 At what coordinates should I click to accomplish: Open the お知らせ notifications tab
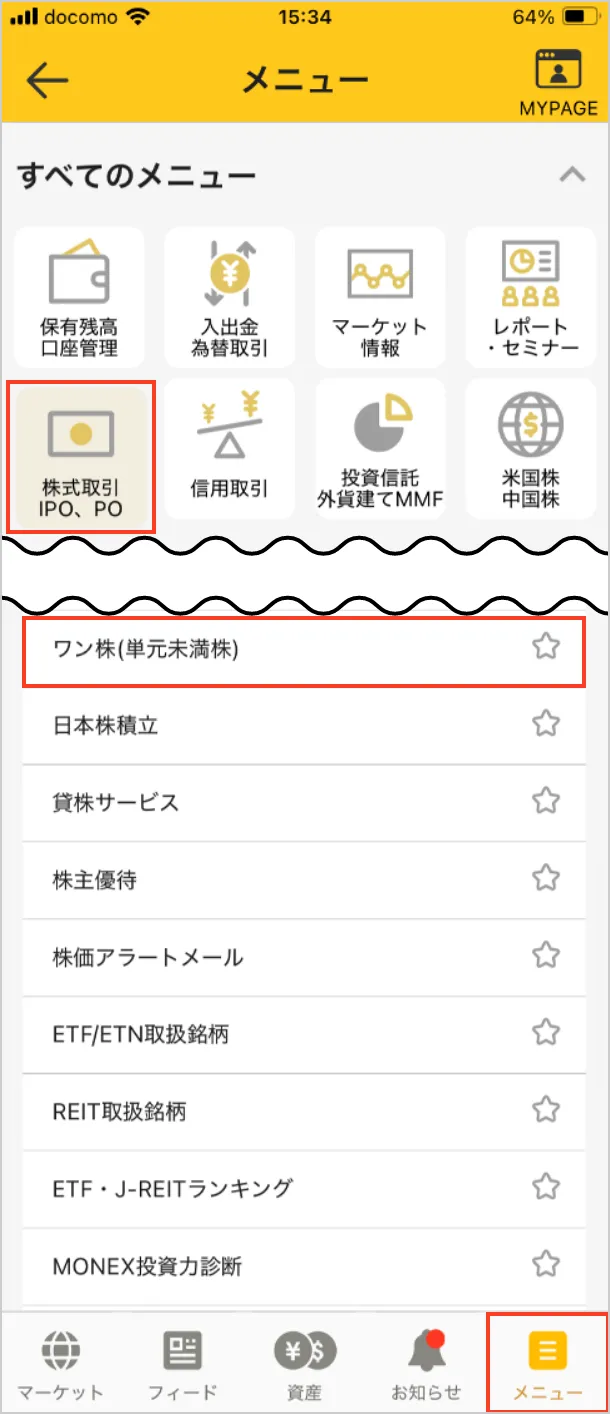(426, 1365)
